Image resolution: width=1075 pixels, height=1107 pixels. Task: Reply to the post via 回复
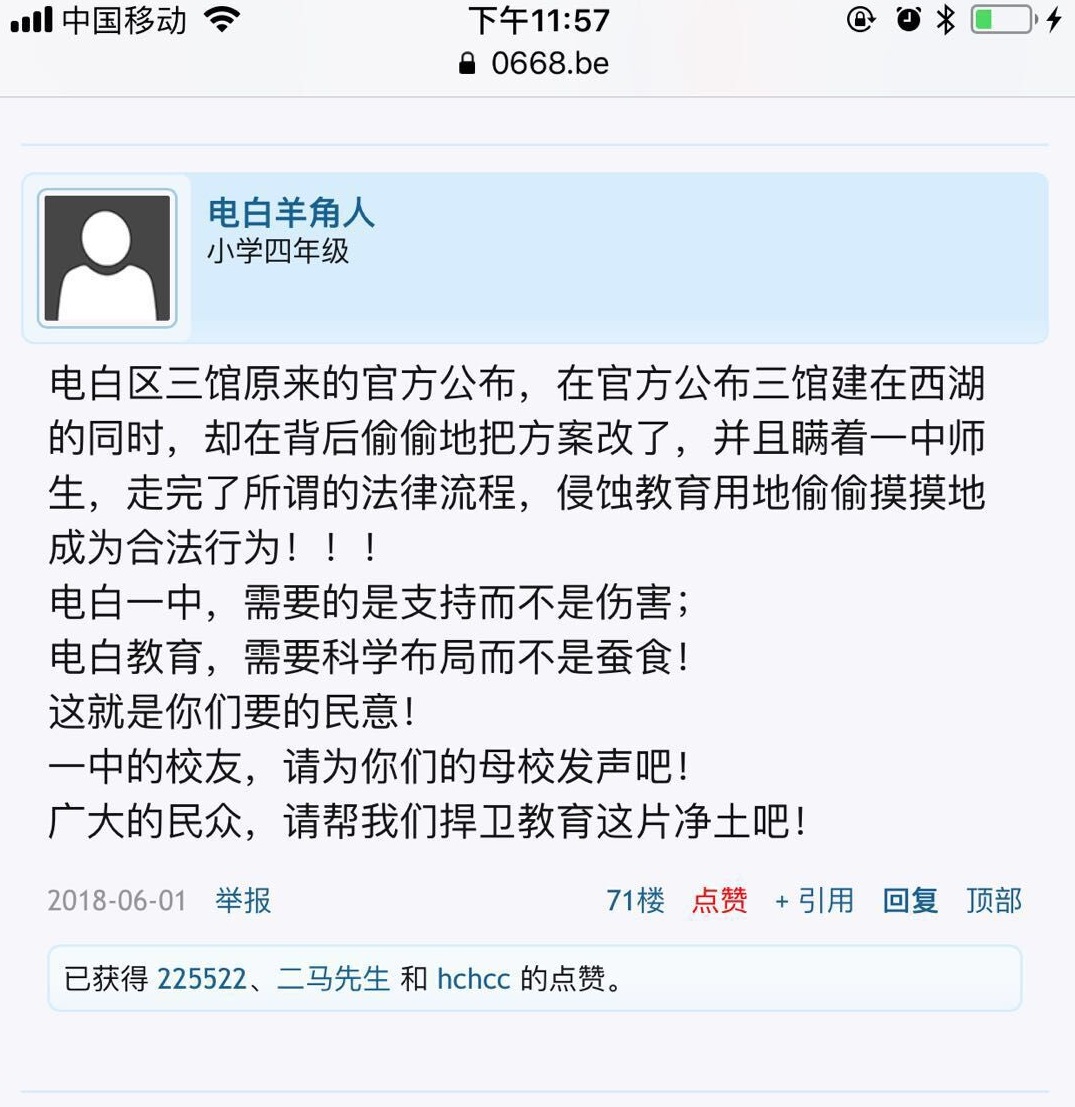point(910,900)
